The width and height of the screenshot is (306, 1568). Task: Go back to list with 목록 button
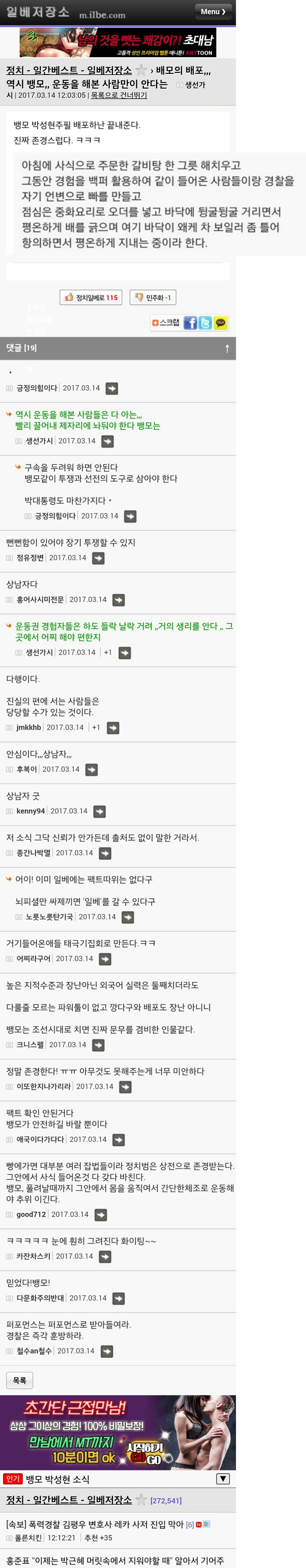(x=20, y=1381)
